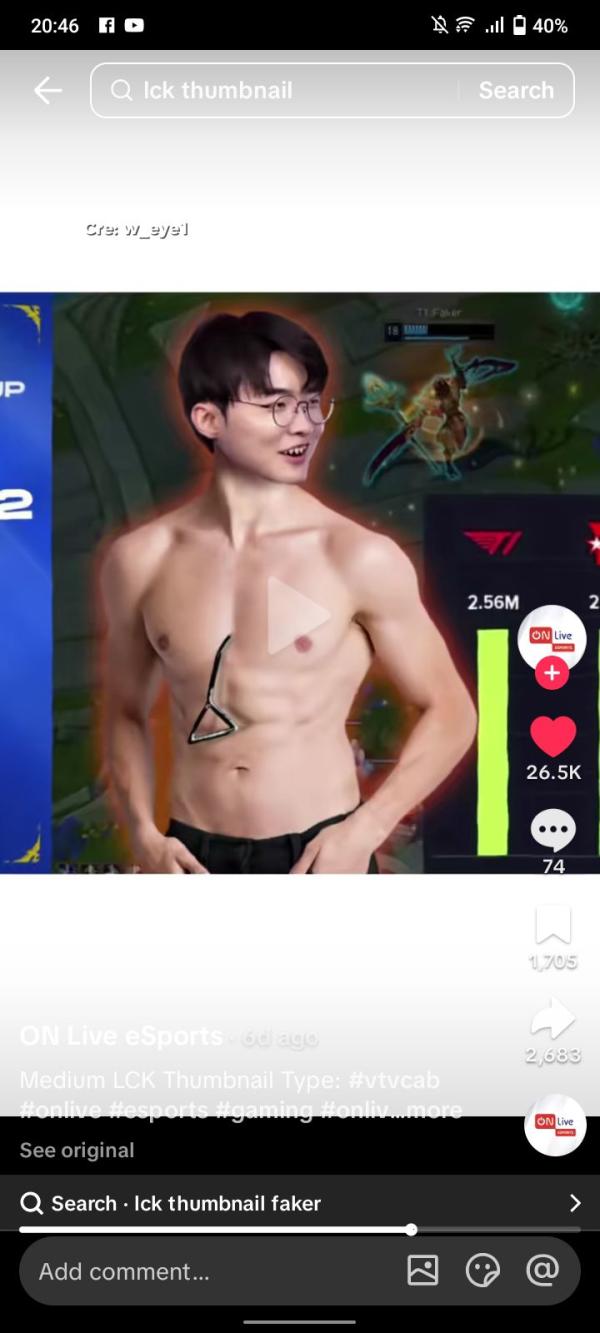Follow ON Live with the plus button

coord(551,674)
